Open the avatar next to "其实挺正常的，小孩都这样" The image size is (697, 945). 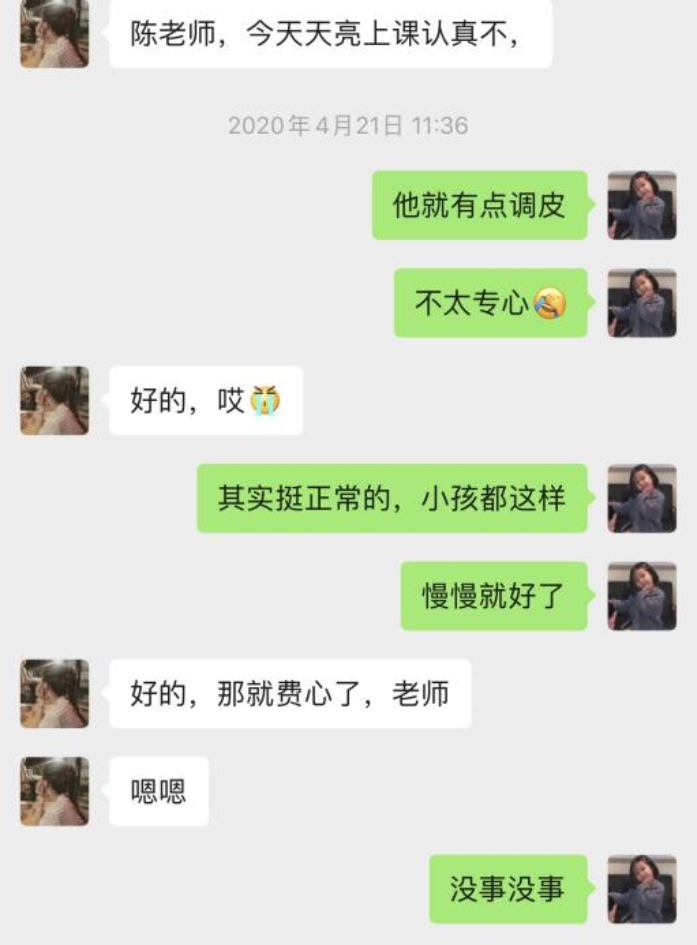point(642,498)
